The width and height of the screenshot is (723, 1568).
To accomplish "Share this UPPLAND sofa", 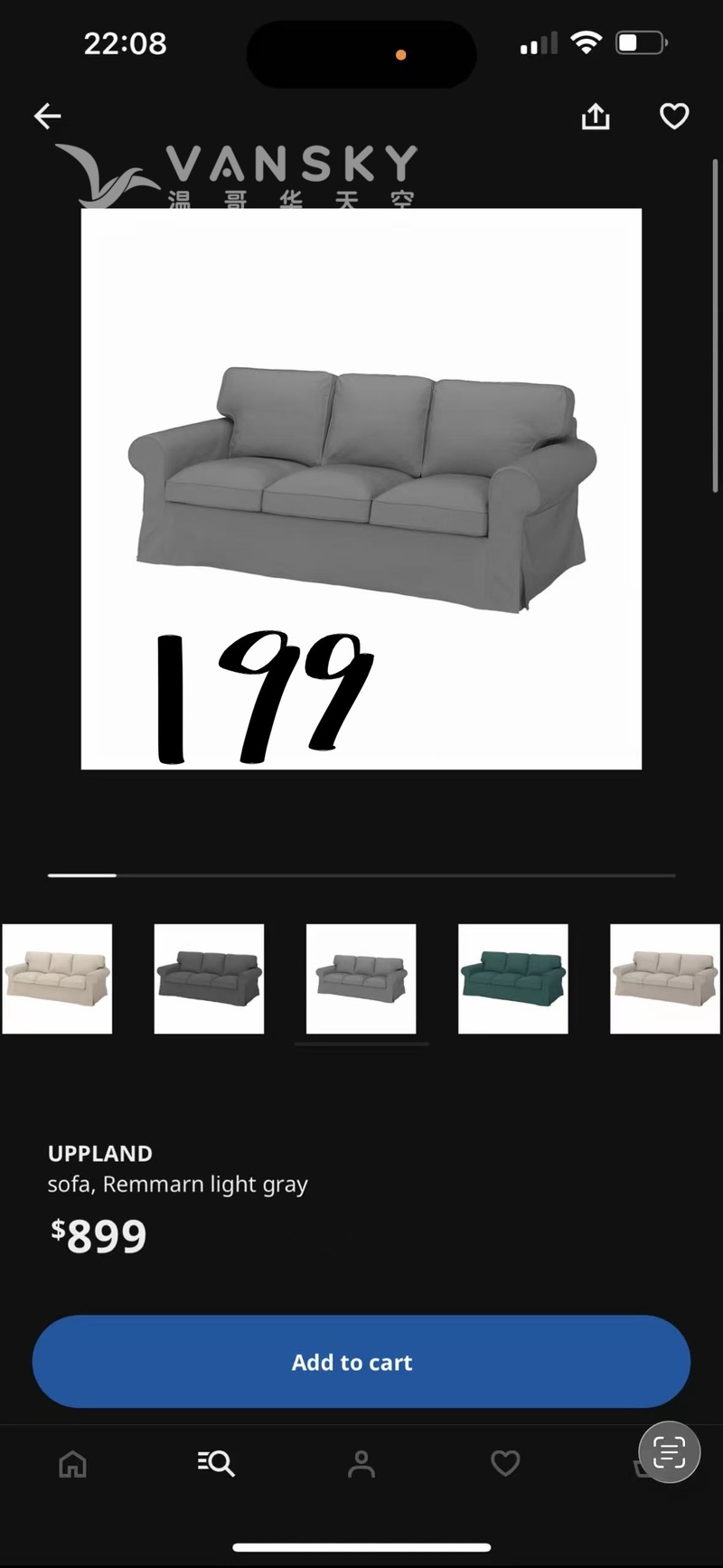I will pos(596,116).
